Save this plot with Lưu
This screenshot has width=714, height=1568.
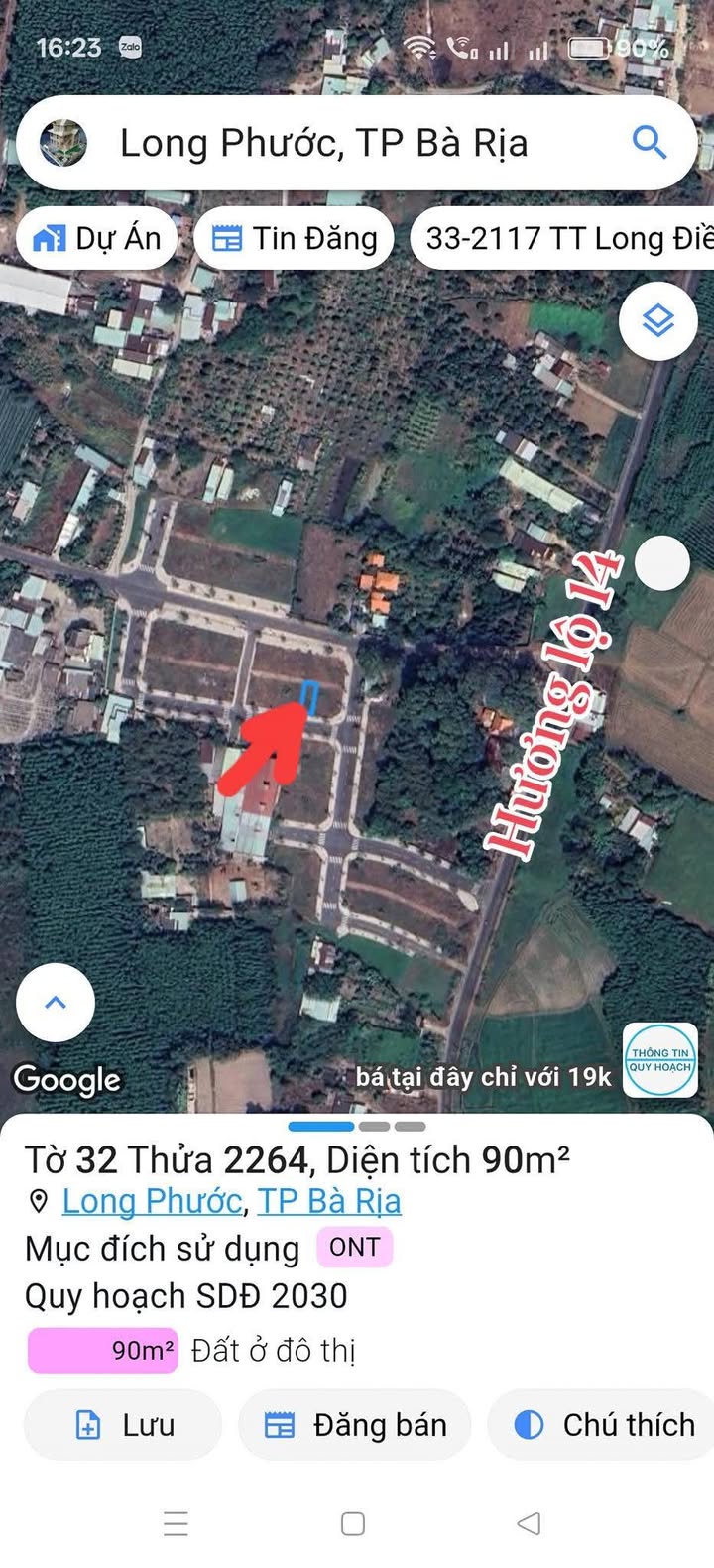[x=123, y=1425]
